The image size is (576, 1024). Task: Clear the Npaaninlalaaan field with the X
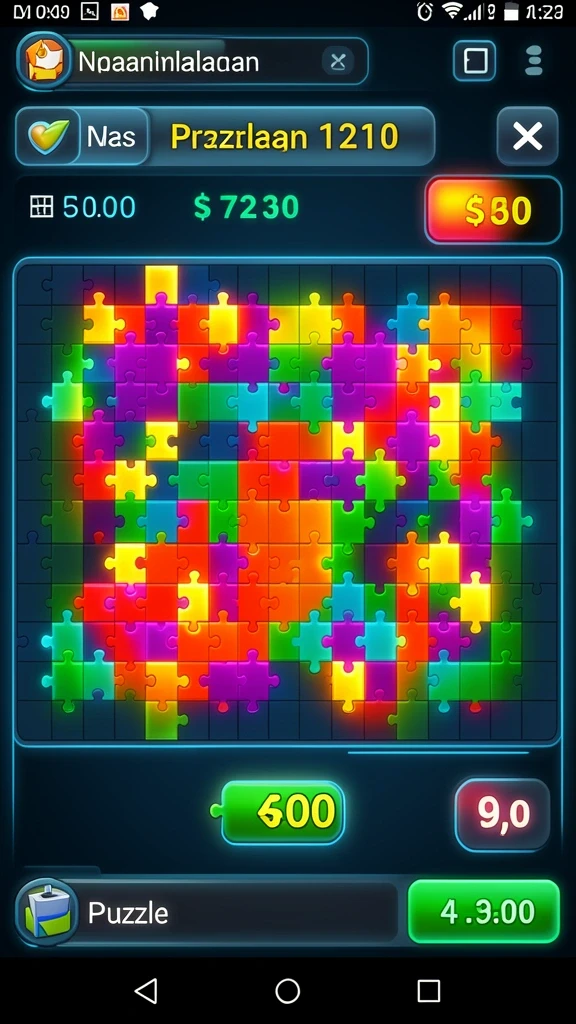(338, 62)
